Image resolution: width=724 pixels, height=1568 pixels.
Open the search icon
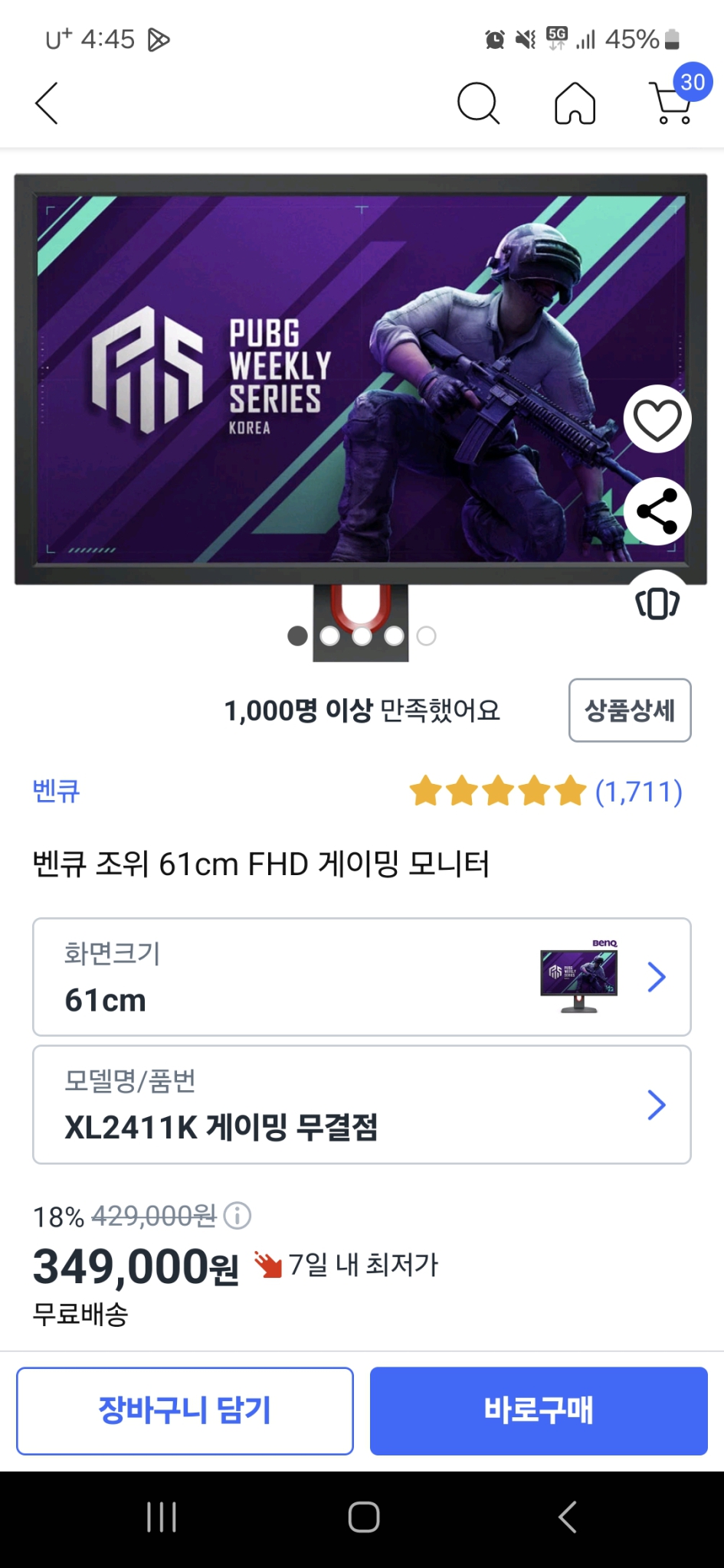point(478,103)
